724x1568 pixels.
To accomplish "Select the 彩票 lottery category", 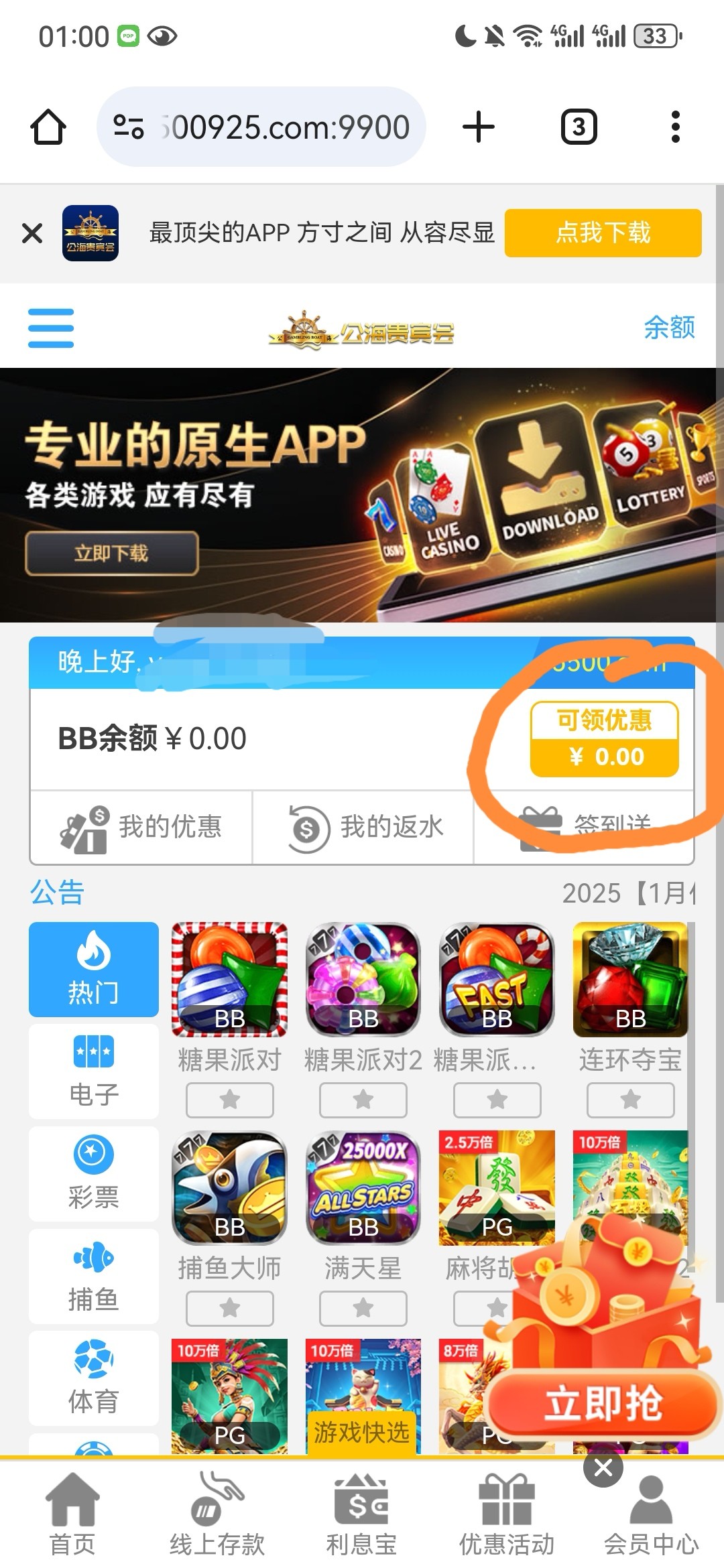I will tap(94, 1173).
